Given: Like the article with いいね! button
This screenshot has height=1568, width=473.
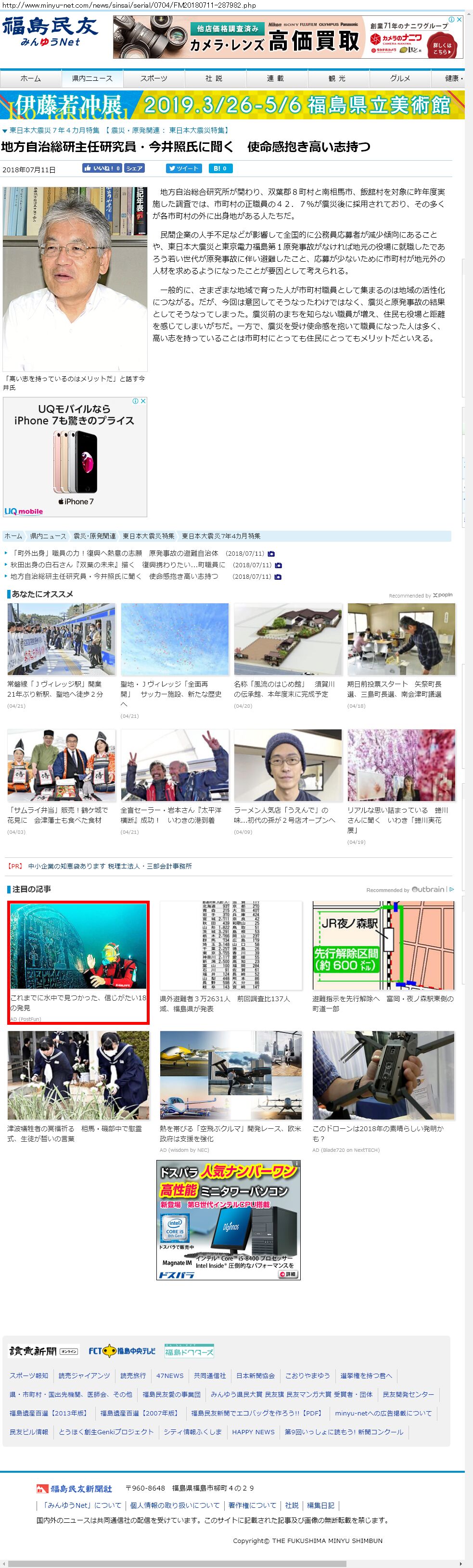Looking at the screenshot, I should click(102, 168).
